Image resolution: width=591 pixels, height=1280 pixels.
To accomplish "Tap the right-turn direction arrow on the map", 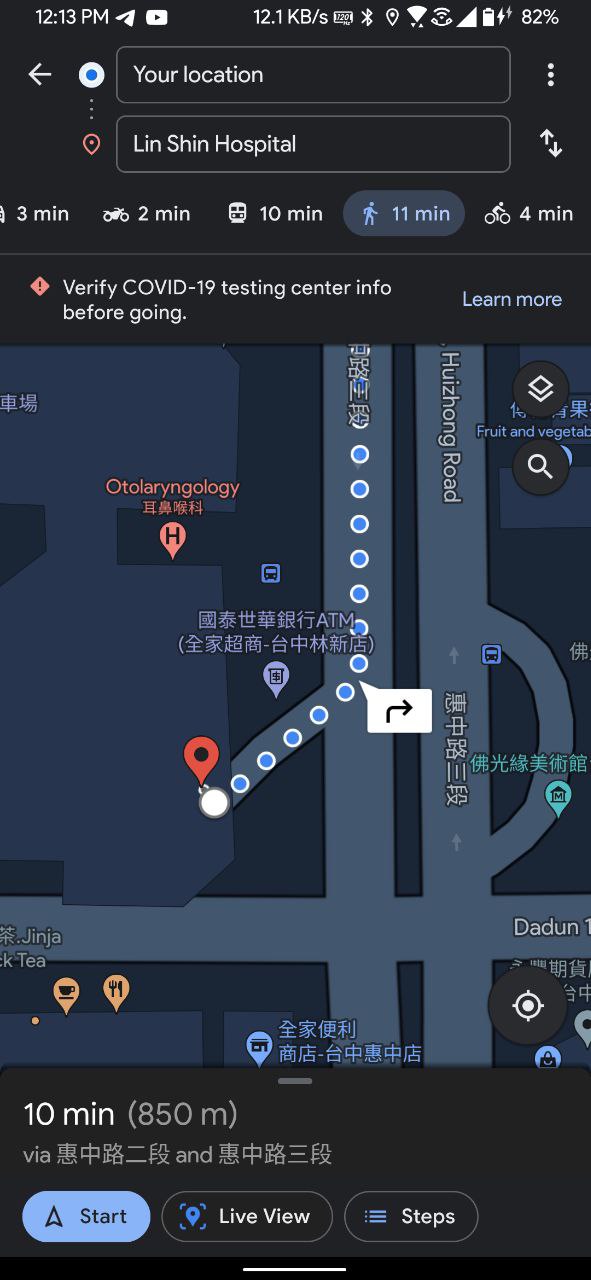I will [x=399, y=710].
